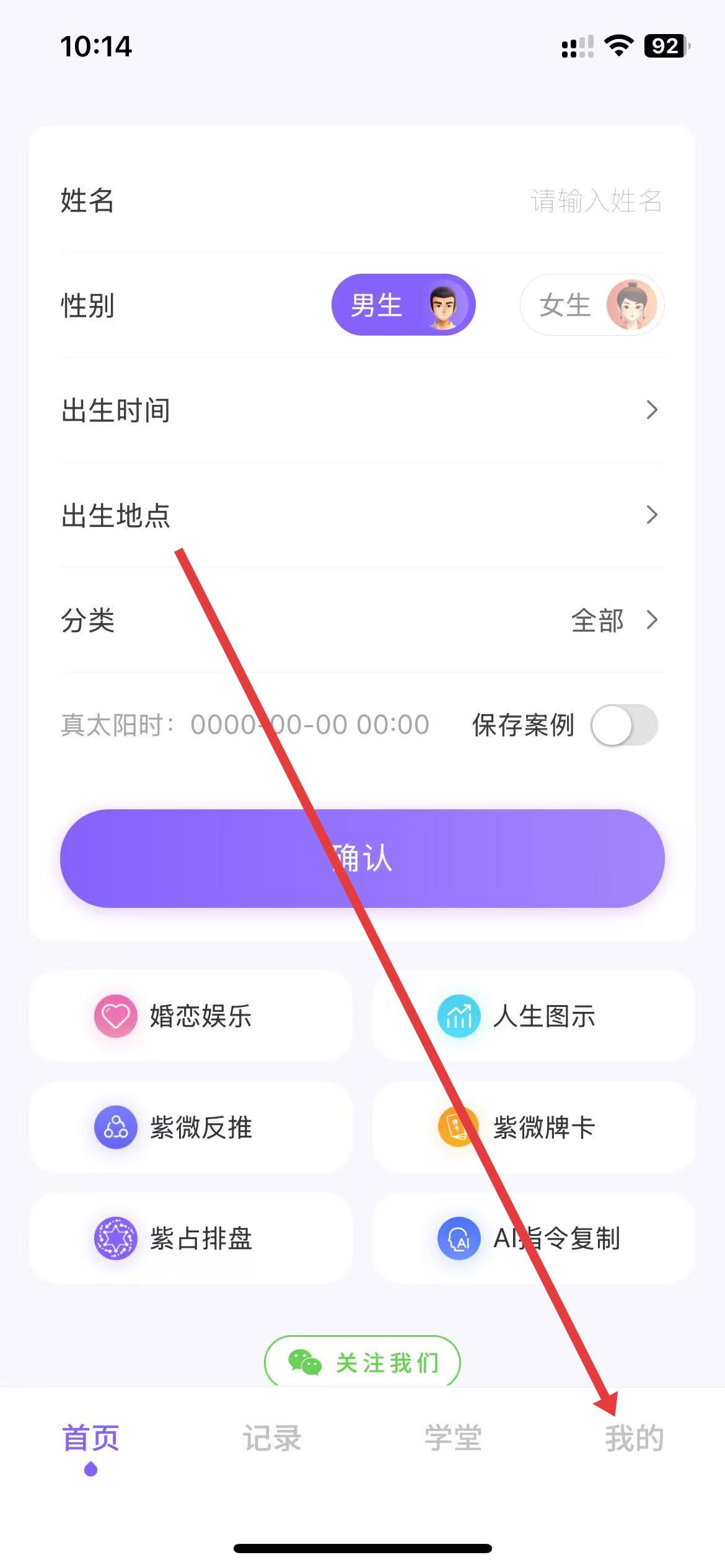This screenshot has height=1568, width=725.
Task: Open 紫微反推
Action: [191, 1127]
